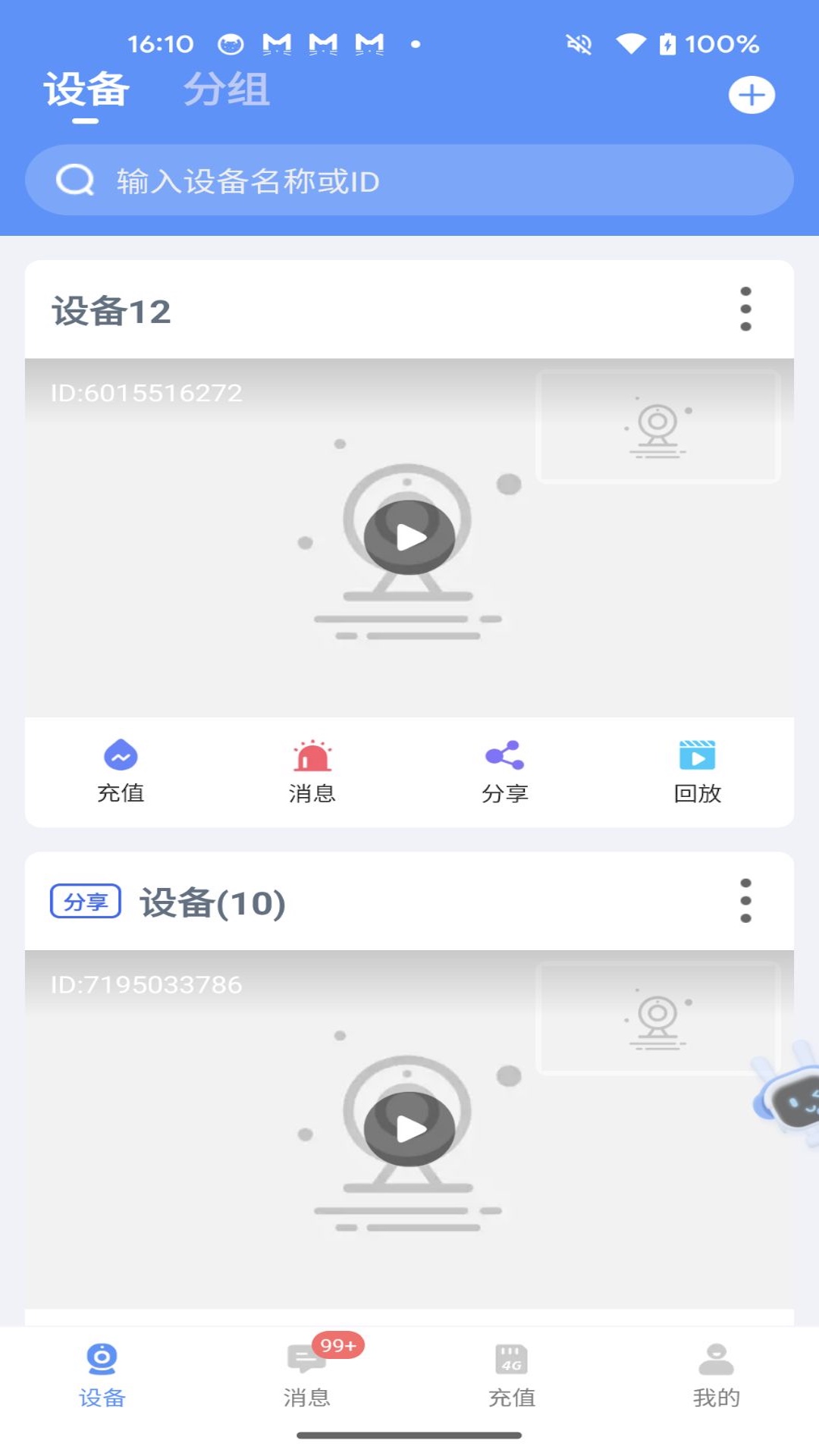Switch to the 我的 profile tab
The image size is (819, 1456).
[x=716, y=1373]
